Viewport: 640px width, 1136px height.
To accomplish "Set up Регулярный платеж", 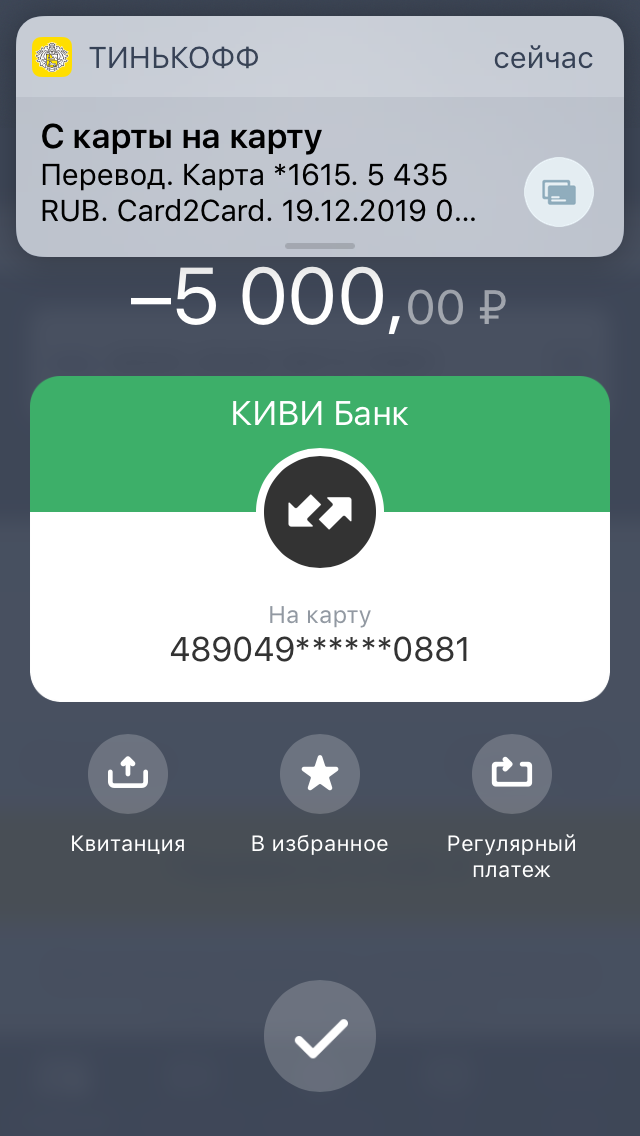I will point(512,773).
